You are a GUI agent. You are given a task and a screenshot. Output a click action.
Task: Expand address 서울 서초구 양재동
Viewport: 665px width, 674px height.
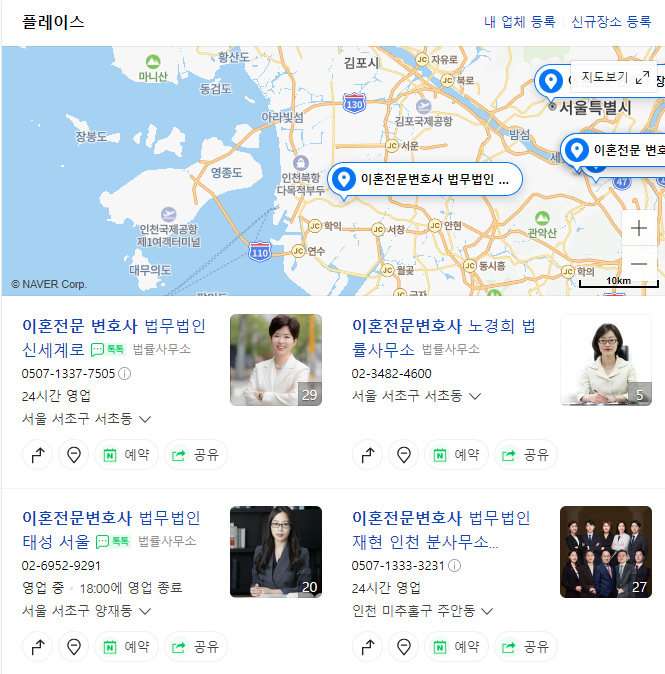point(87,611)
